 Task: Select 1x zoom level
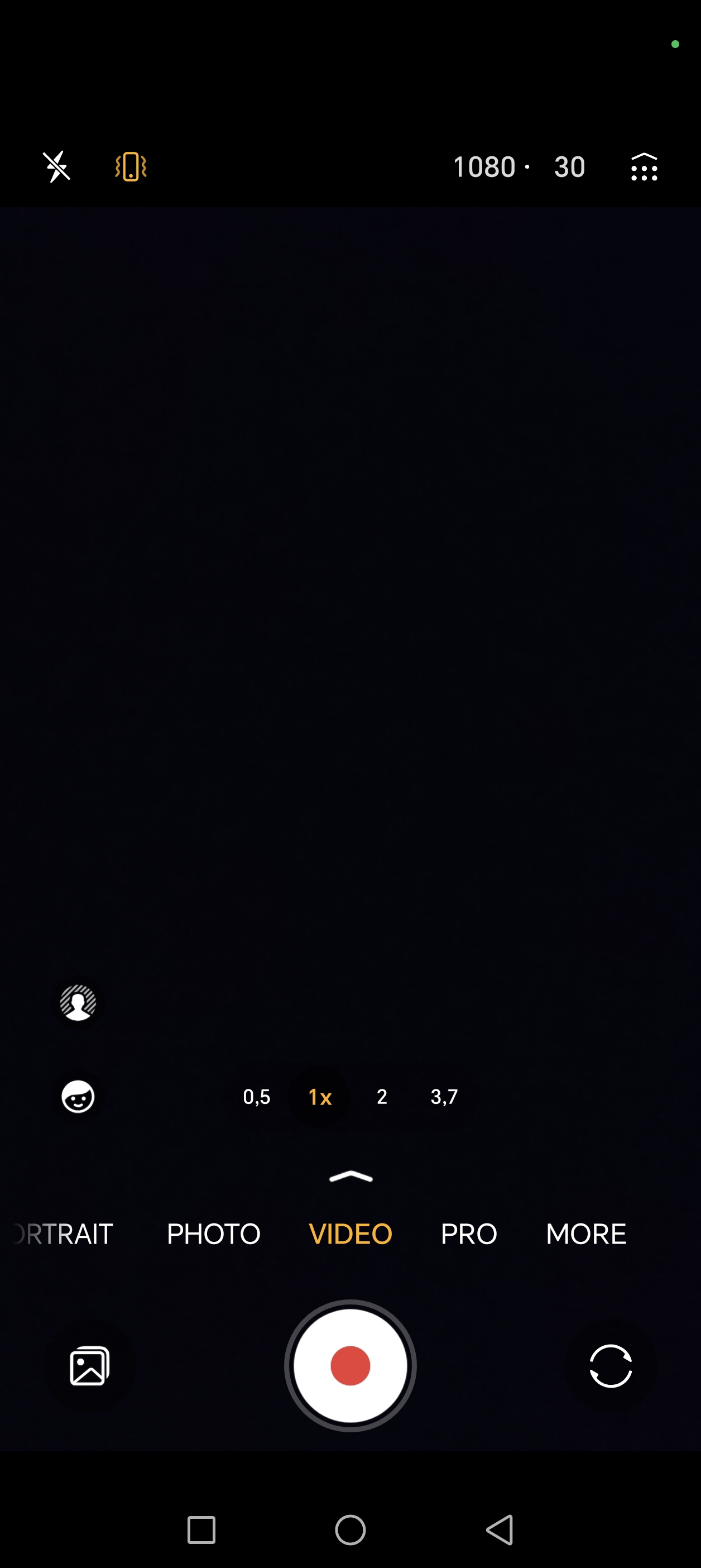coord(320,1097)
